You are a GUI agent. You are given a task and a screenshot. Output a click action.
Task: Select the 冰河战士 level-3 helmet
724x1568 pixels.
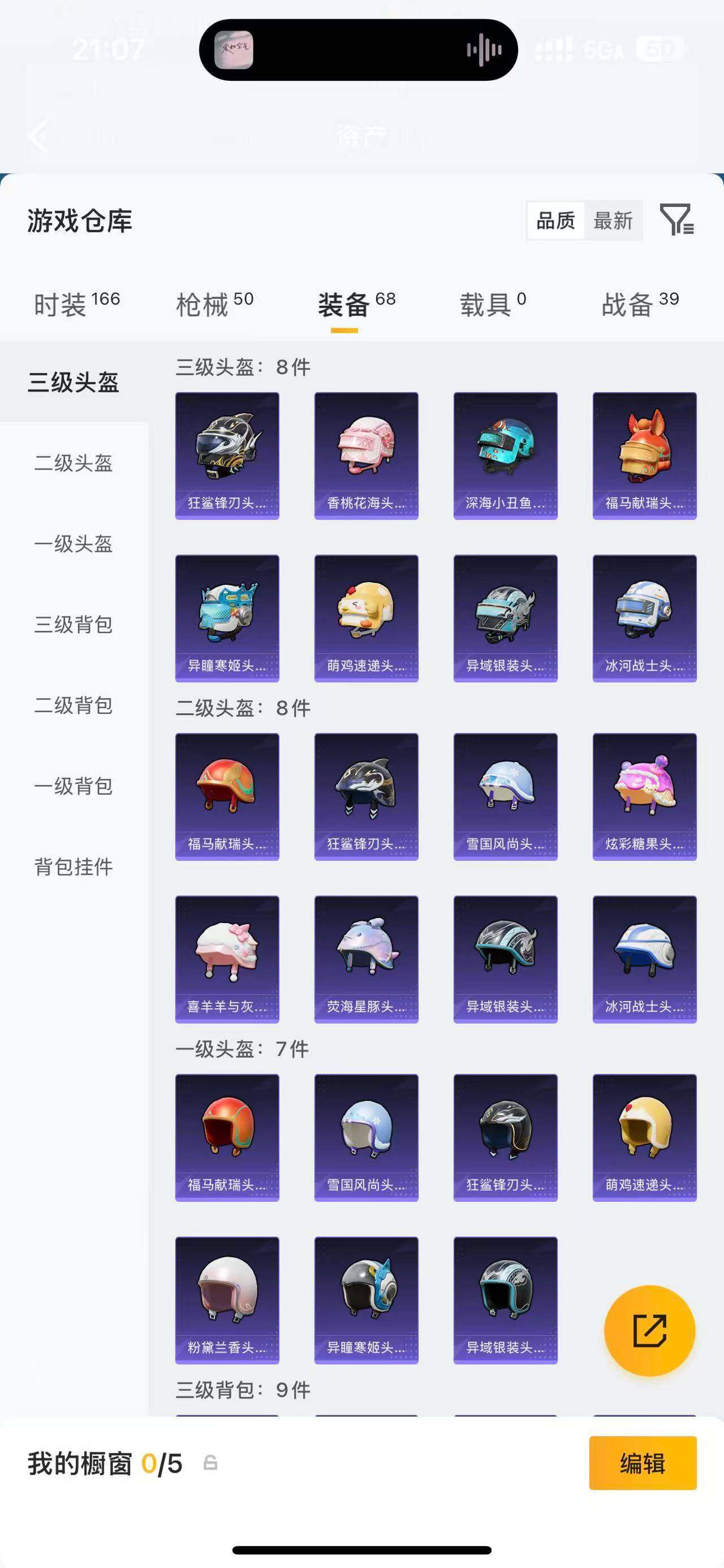pos(644,618)
